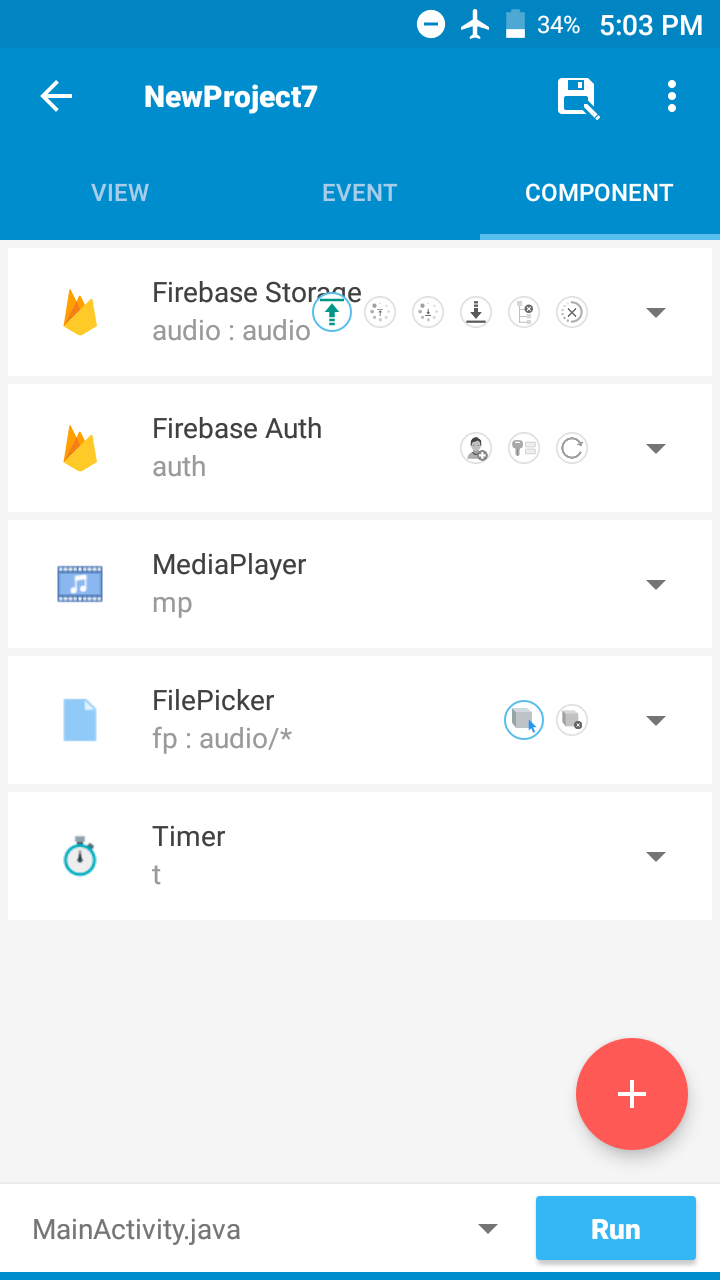Open the MainActivity.java file dropdown

487,1228
